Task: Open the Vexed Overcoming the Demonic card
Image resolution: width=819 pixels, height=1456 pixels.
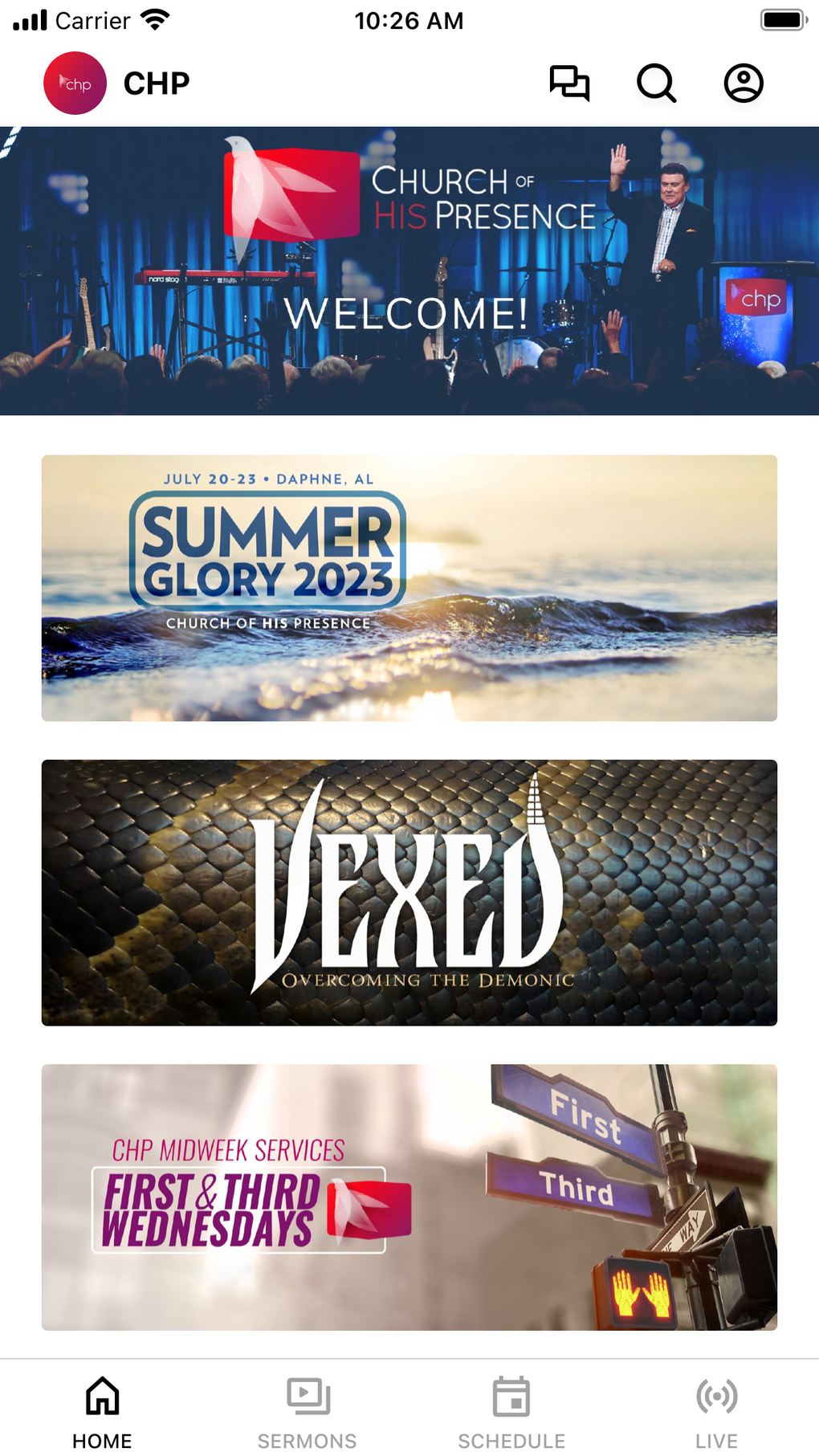Action: 409,892
